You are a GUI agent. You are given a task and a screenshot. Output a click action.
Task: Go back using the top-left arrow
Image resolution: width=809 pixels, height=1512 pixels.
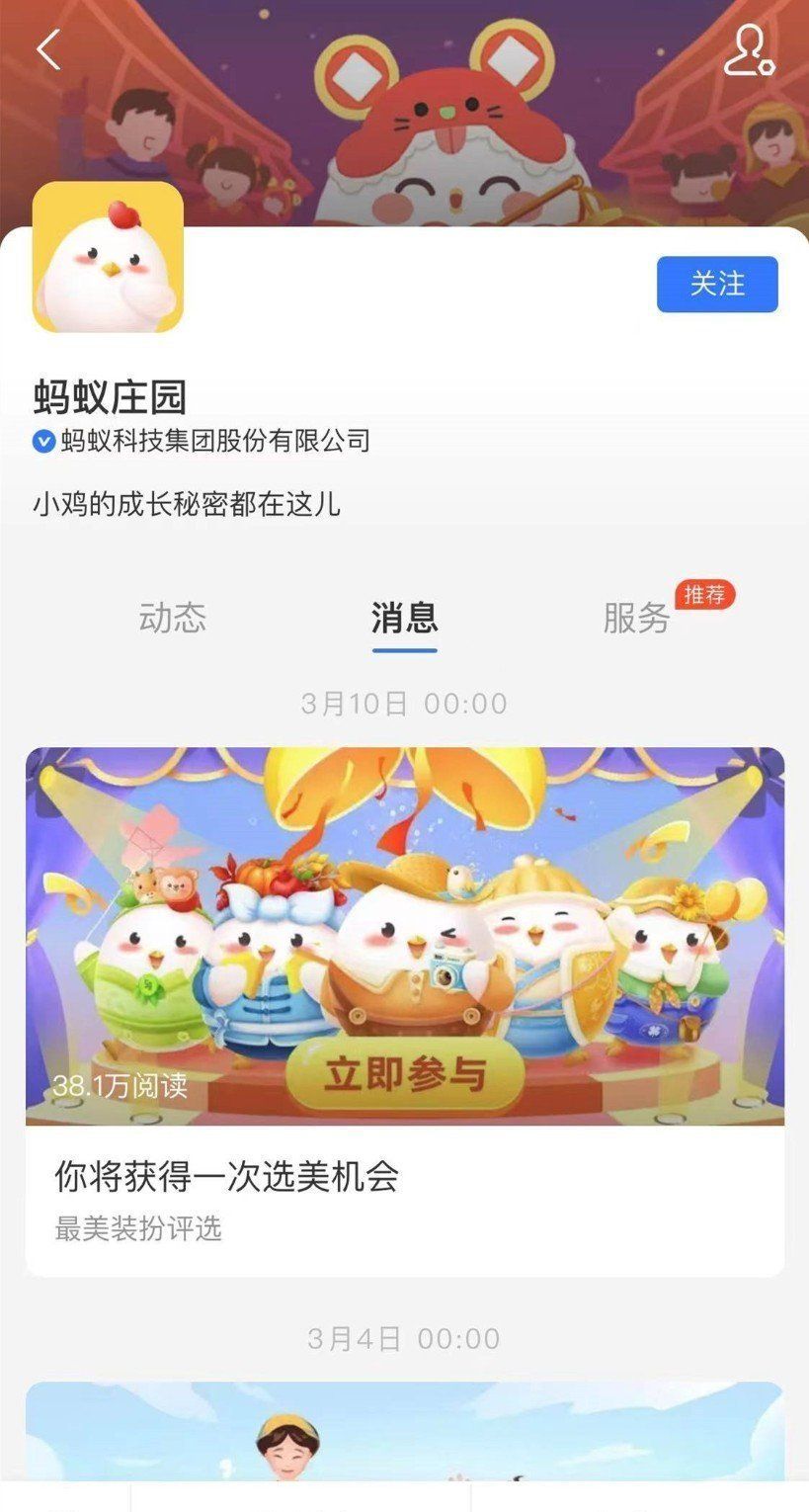point(47,49)
